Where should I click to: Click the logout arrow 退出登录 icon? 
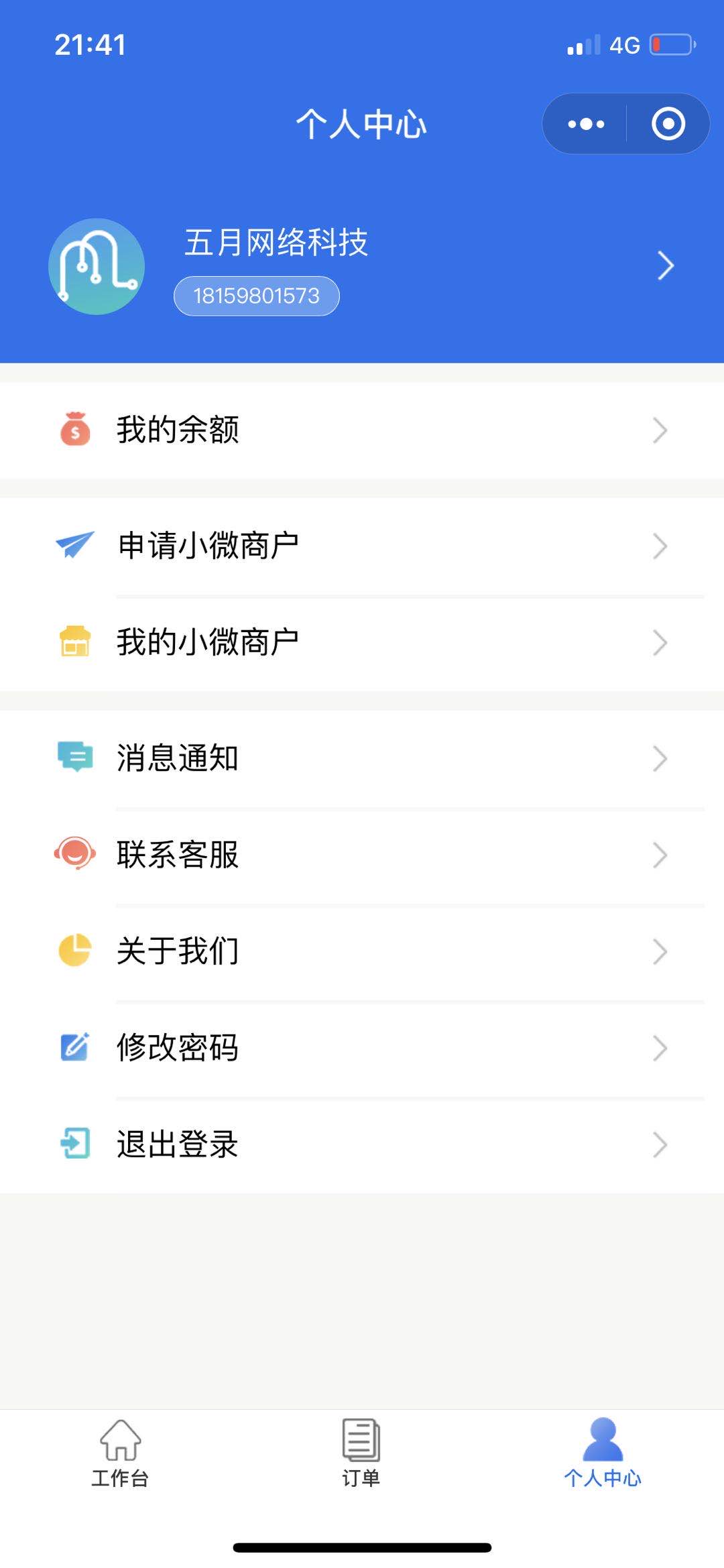point(74,1145)
